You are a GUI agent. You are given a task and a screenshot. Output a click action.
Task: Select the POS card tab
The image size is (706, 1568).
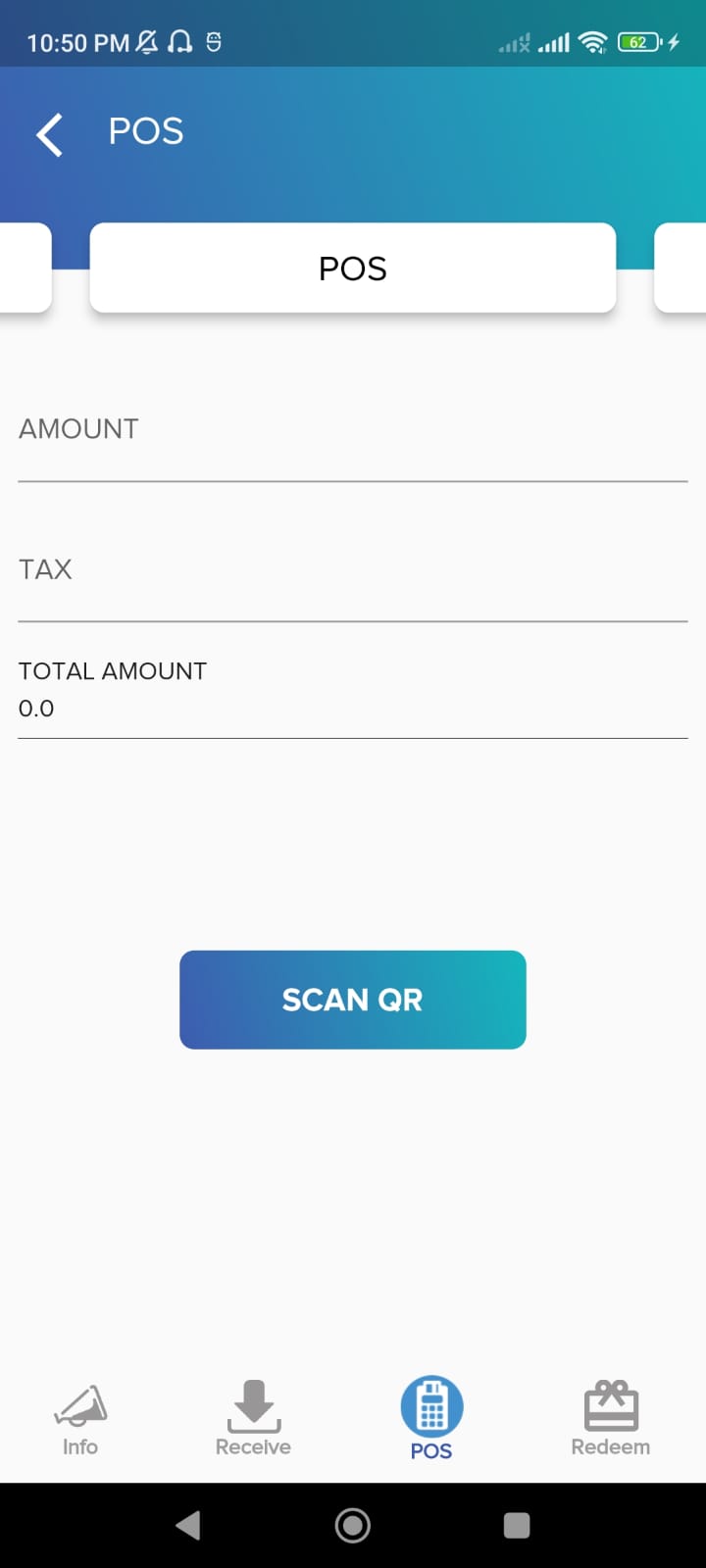353,269
